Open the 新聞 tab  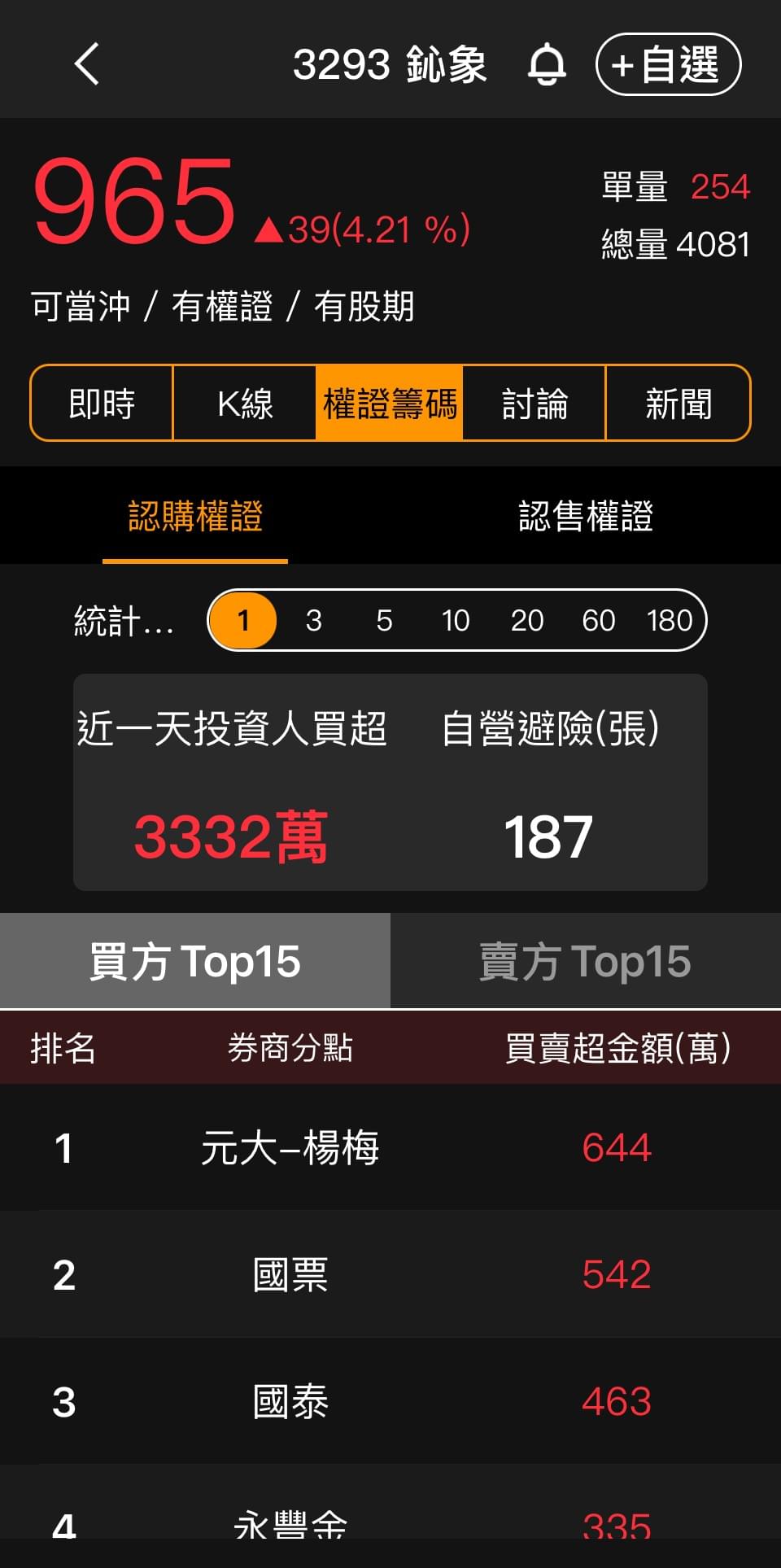pos(678,404)
